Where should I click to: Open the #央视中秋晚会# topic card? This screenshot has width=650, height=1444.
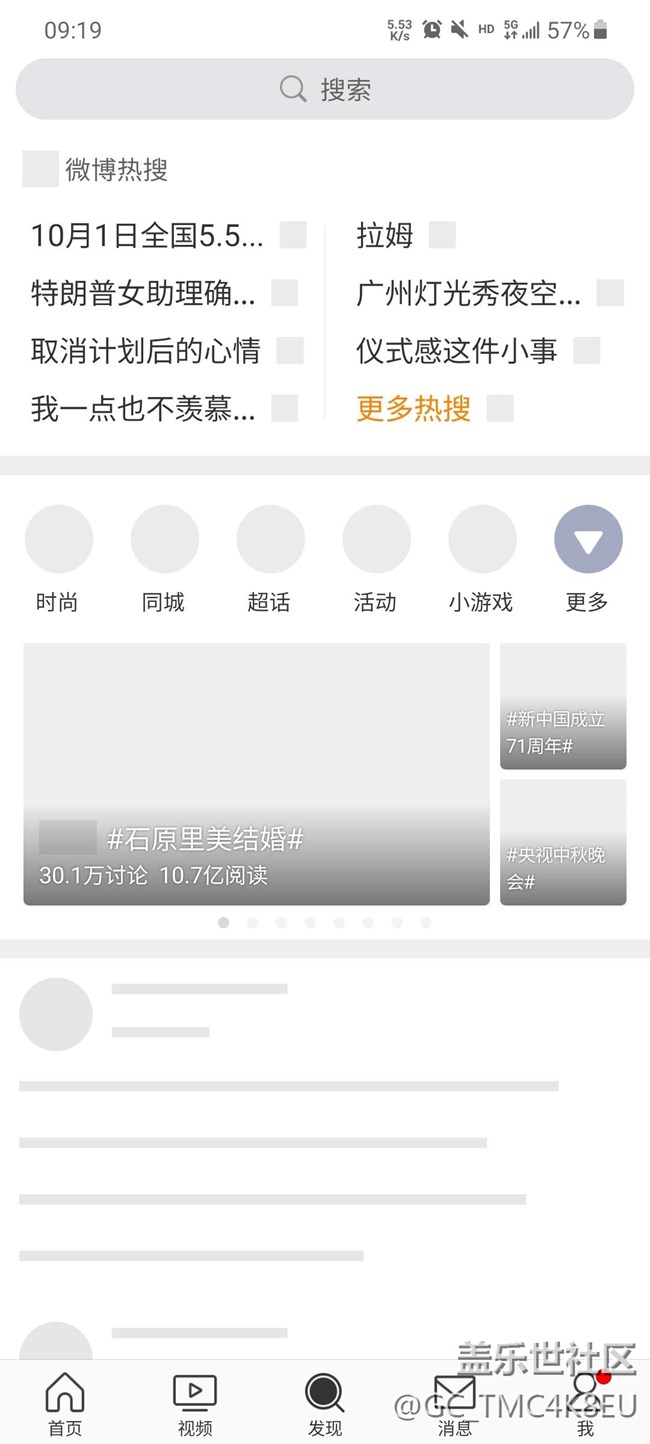click(563, 842)
